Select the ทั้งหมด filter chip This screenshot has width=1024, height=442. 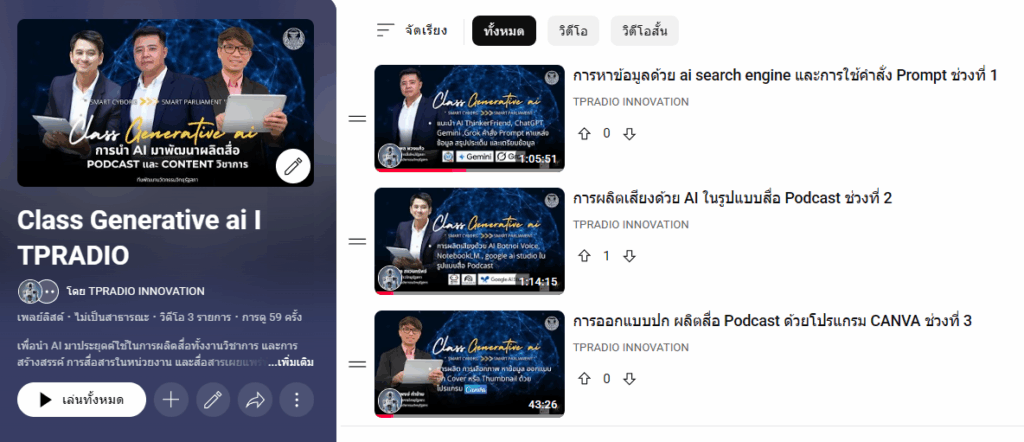click(x=503, y=31)
